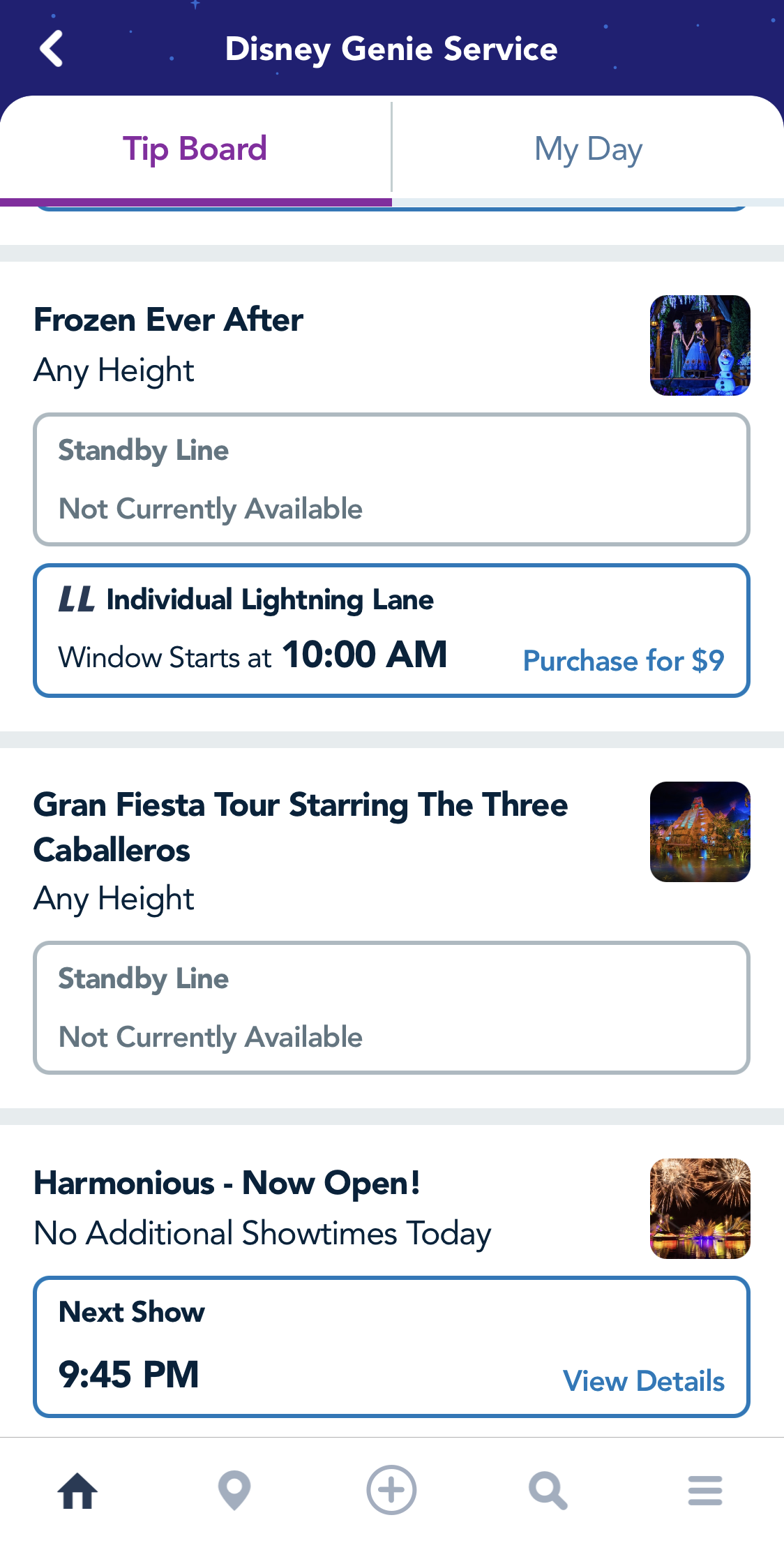Image resolution: width=784 pixels, height=1543 pixels.
Task: View Details for Harmonious next show
Action: (644, 1381)
